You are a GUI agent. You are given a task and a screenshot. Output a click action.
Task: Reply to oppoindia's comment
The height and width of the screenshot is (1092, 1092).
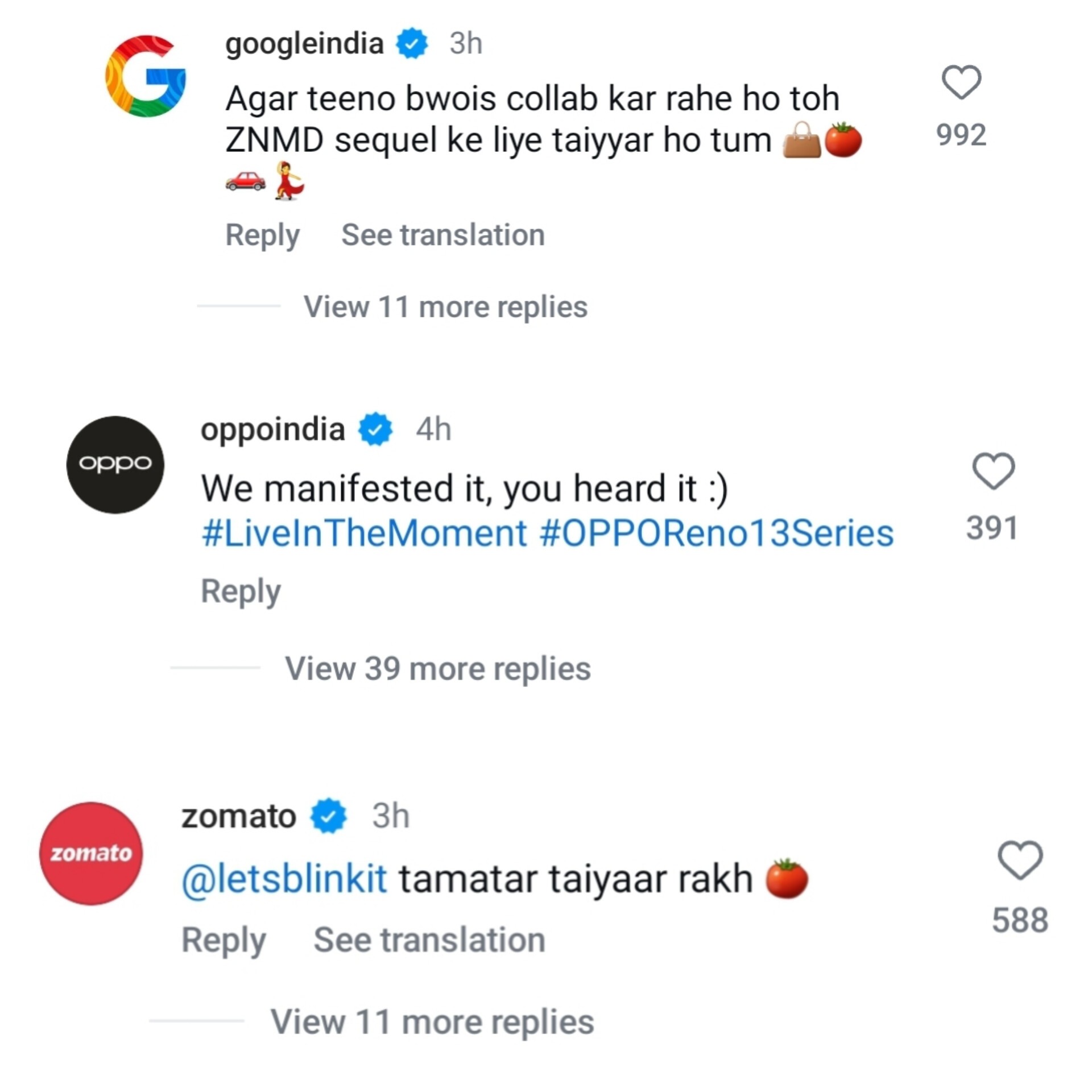pos(241,591)
